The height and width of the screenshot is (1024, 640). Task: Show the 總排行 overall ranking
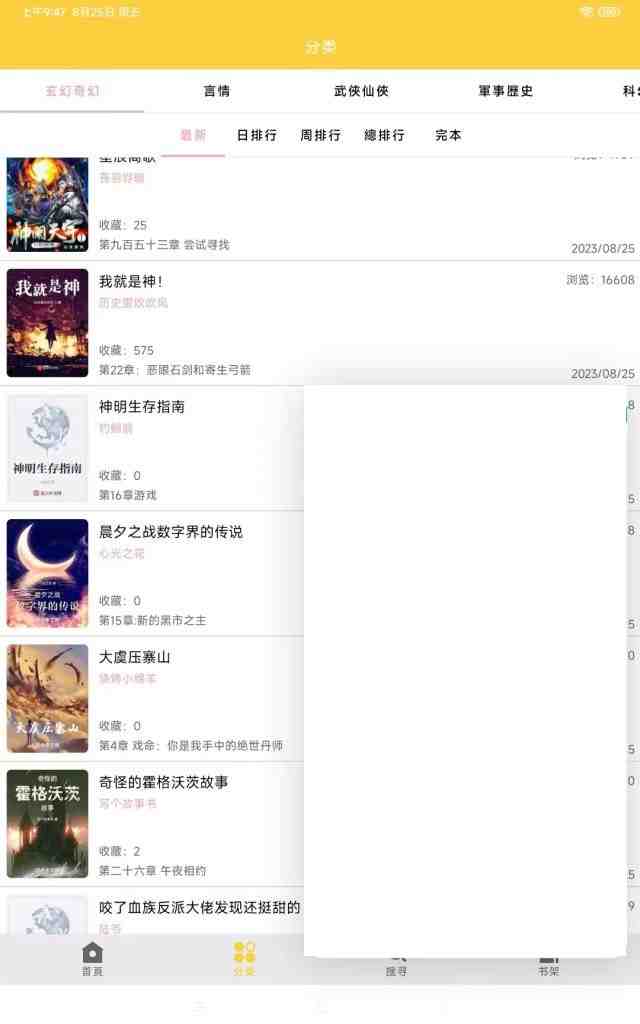[384, 135]
